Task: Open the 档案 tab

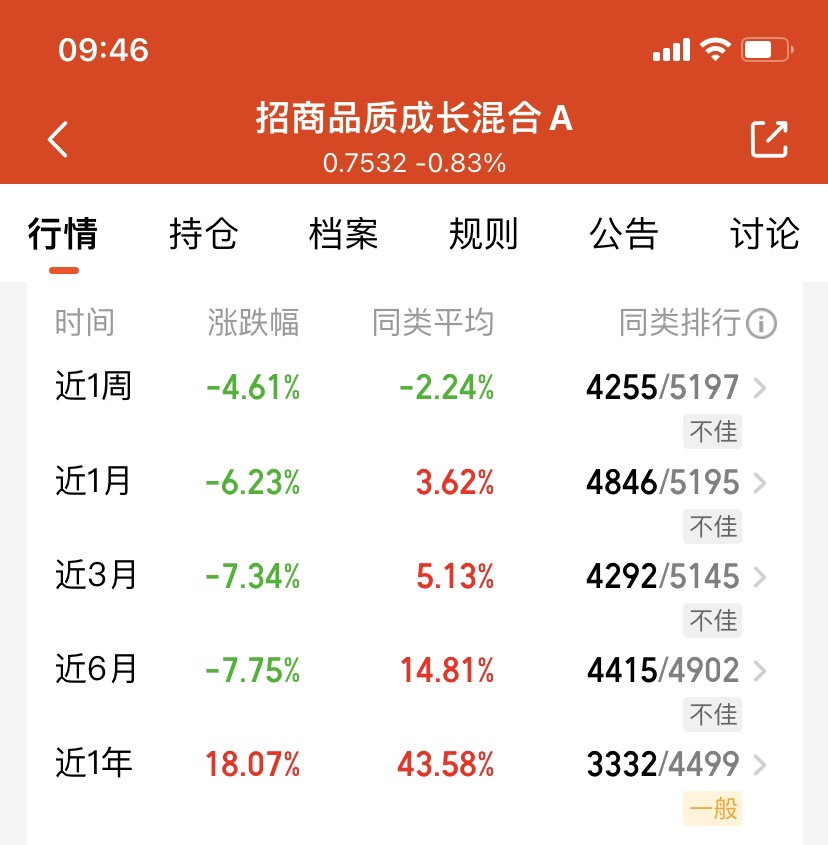Action: (343, 234)
